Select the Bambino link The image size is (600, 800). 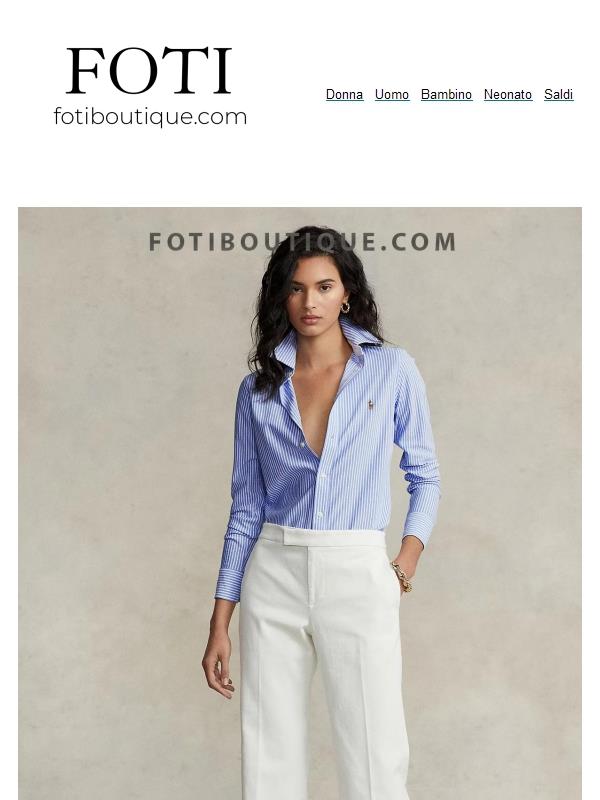(446, 95)
